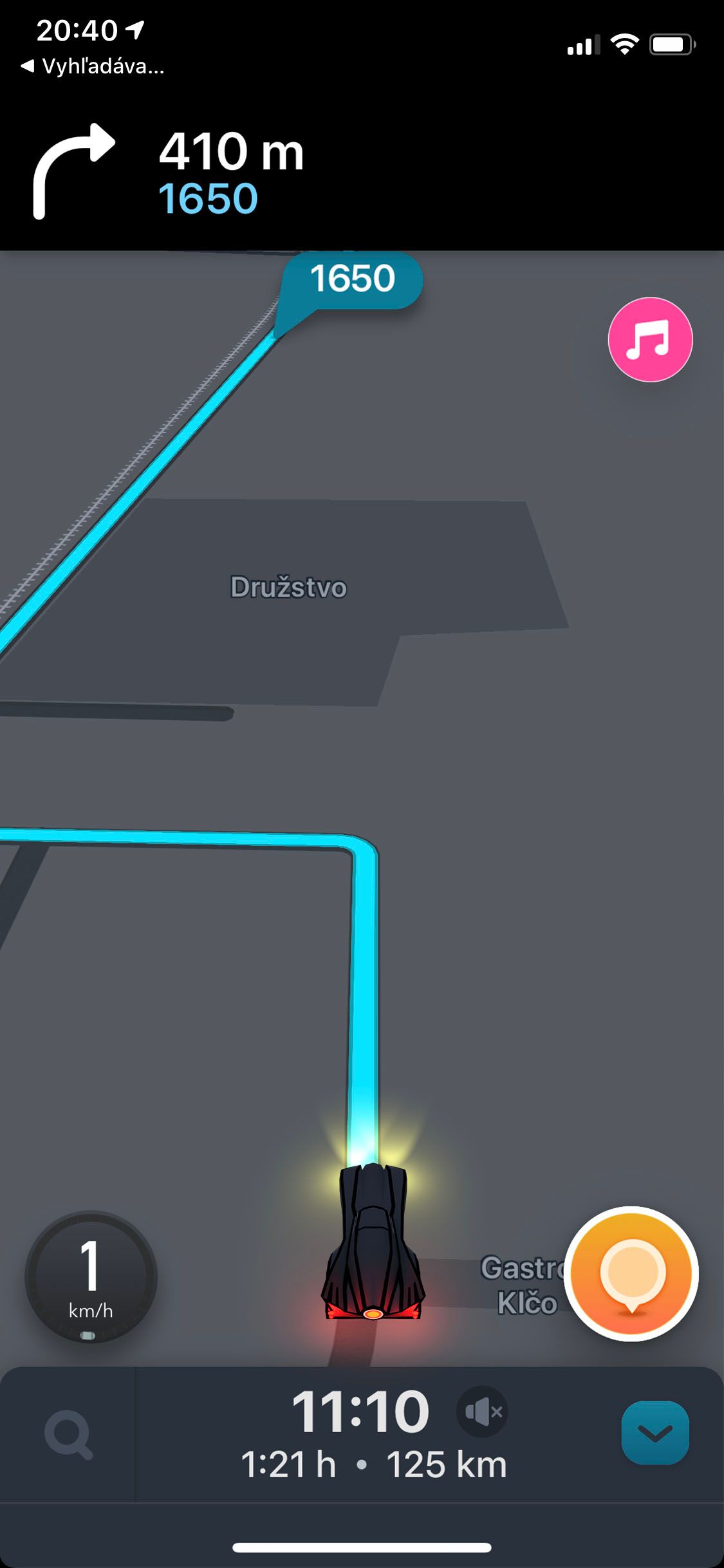
Task: Return to previous app via Vyhľadáva link
Action: pyautogui.click(x=93, y=66)
